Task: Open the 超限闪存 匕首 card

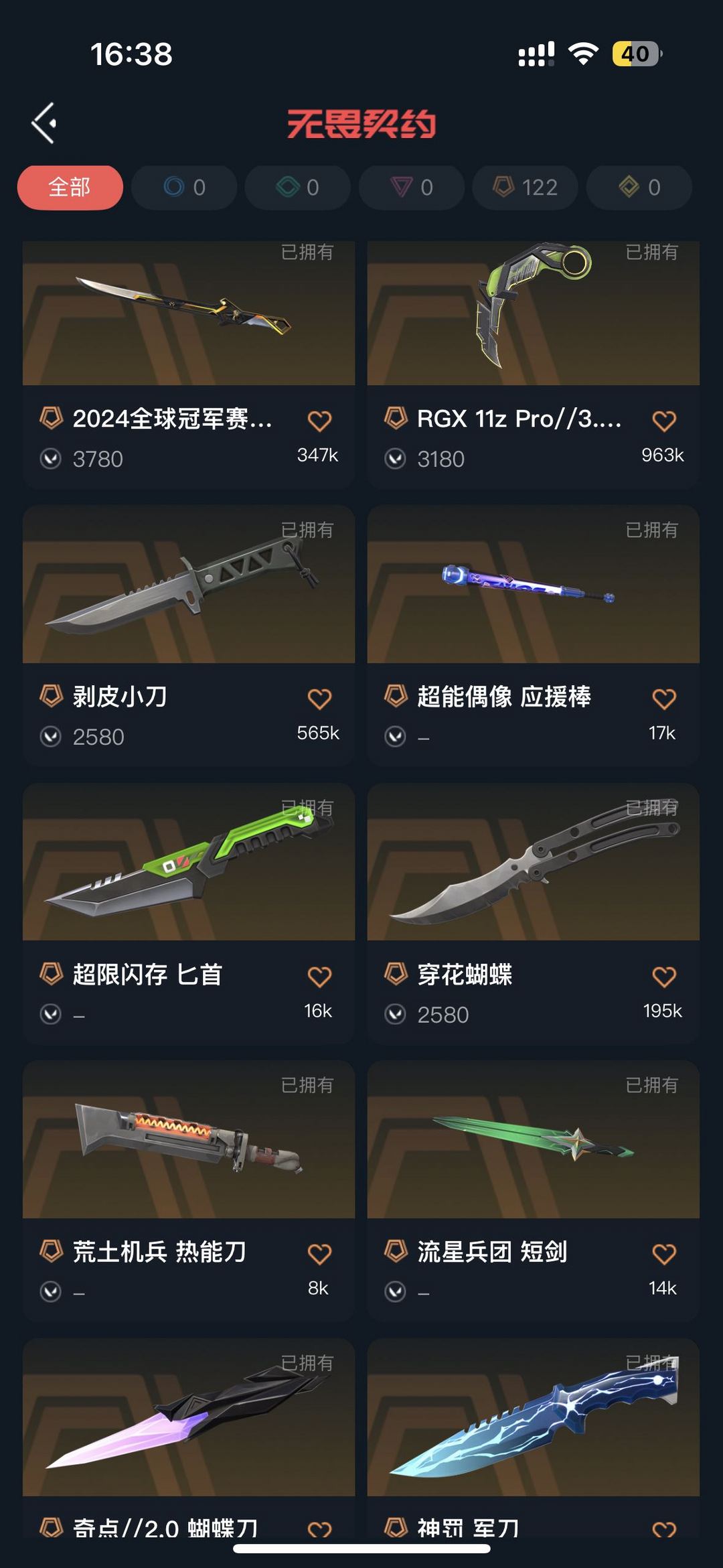Action: pos(189,914)
